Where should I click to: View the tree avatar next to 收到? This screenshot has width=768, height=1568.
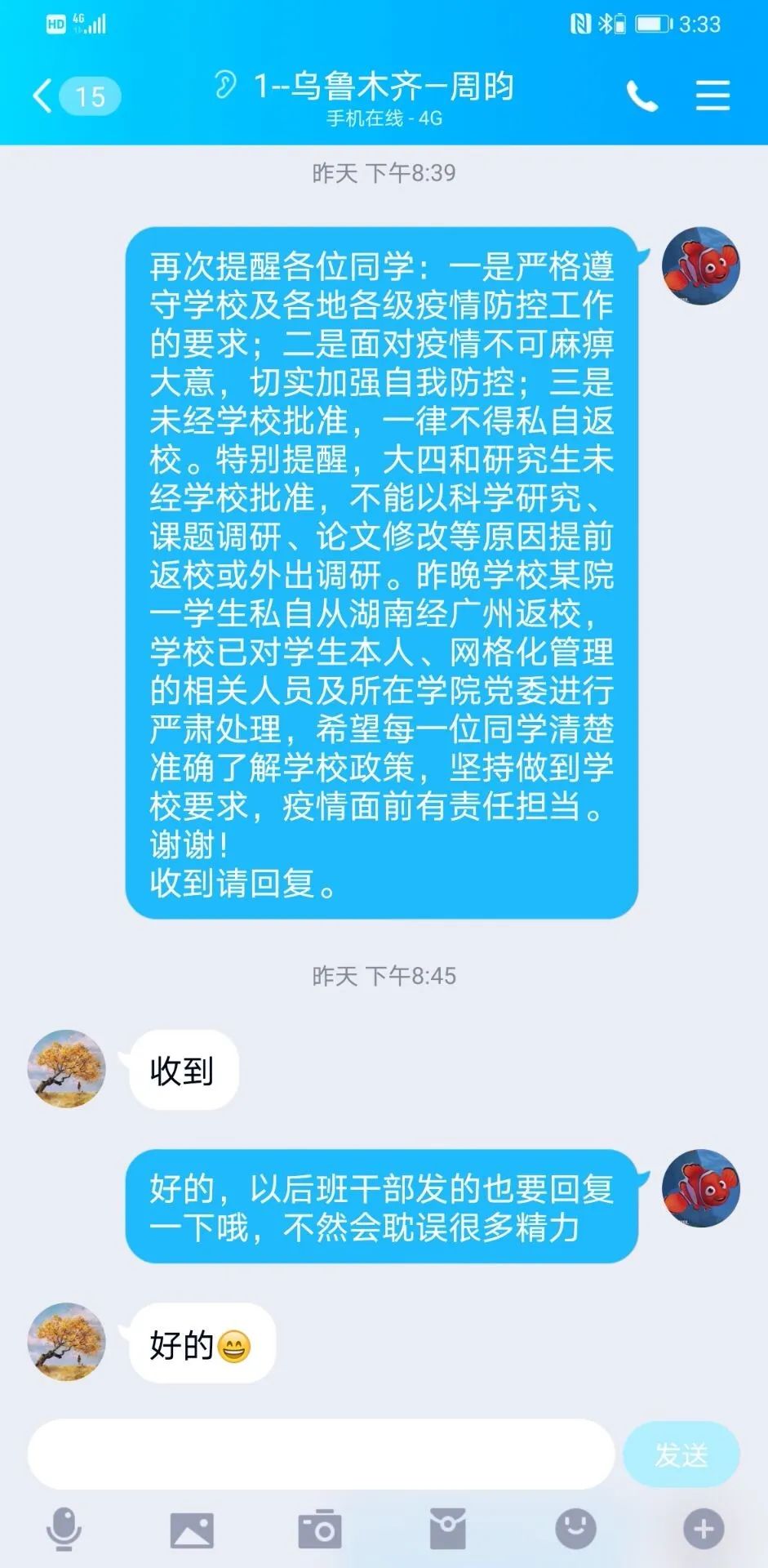[67, 1068]
